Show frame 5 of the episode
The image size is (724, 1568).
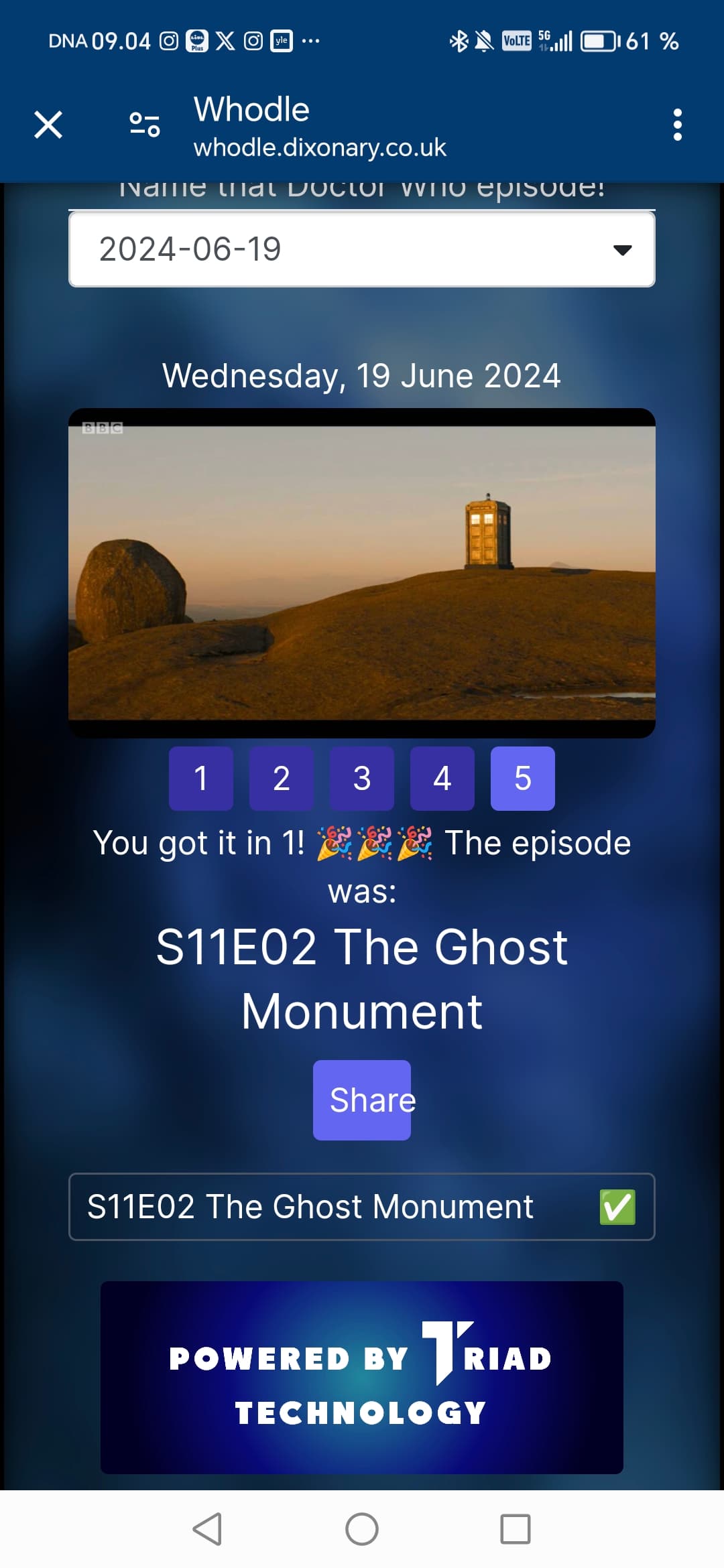523,779
